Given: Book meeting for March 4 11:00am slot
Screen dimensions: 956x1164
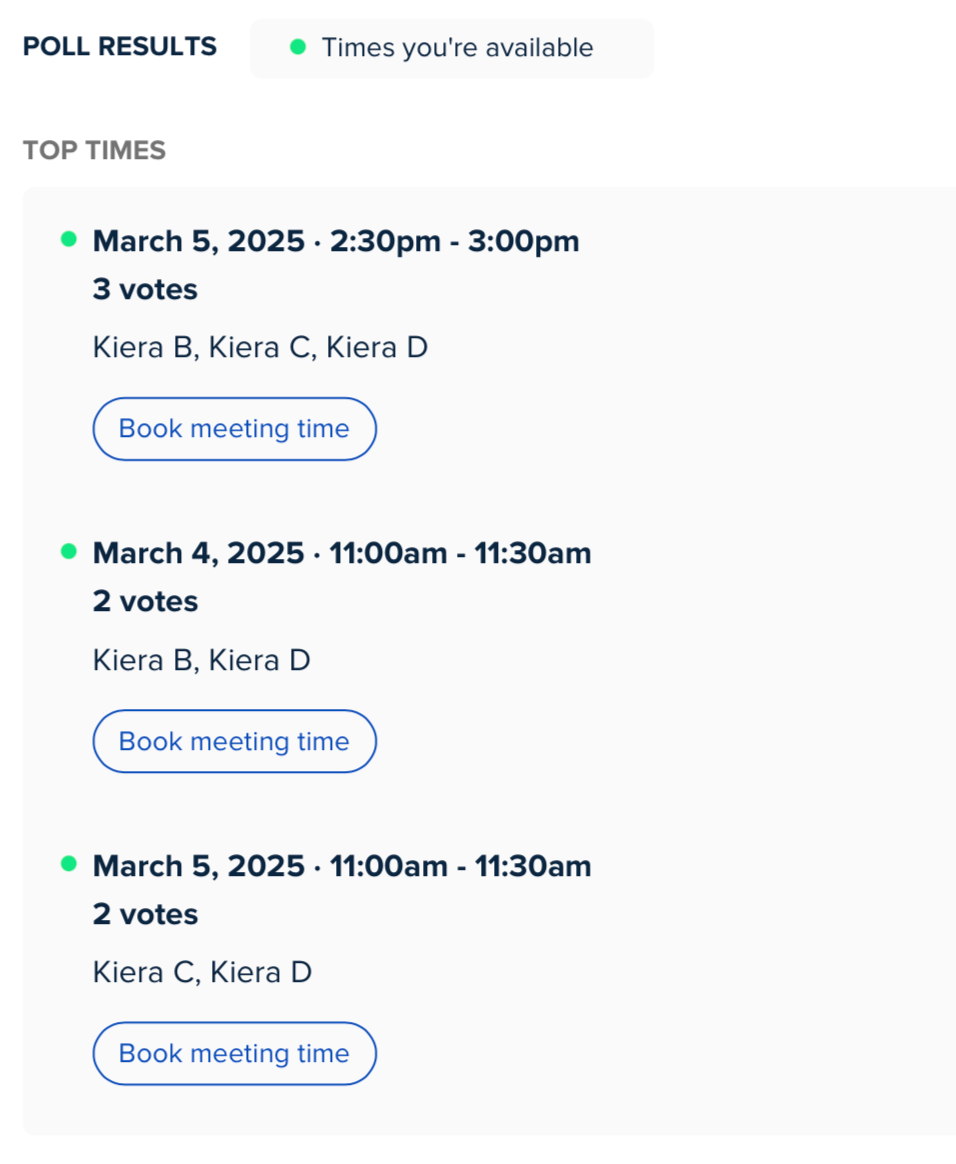Looking at the screenshot, I should pyautogui.click(x=234, y=741).
